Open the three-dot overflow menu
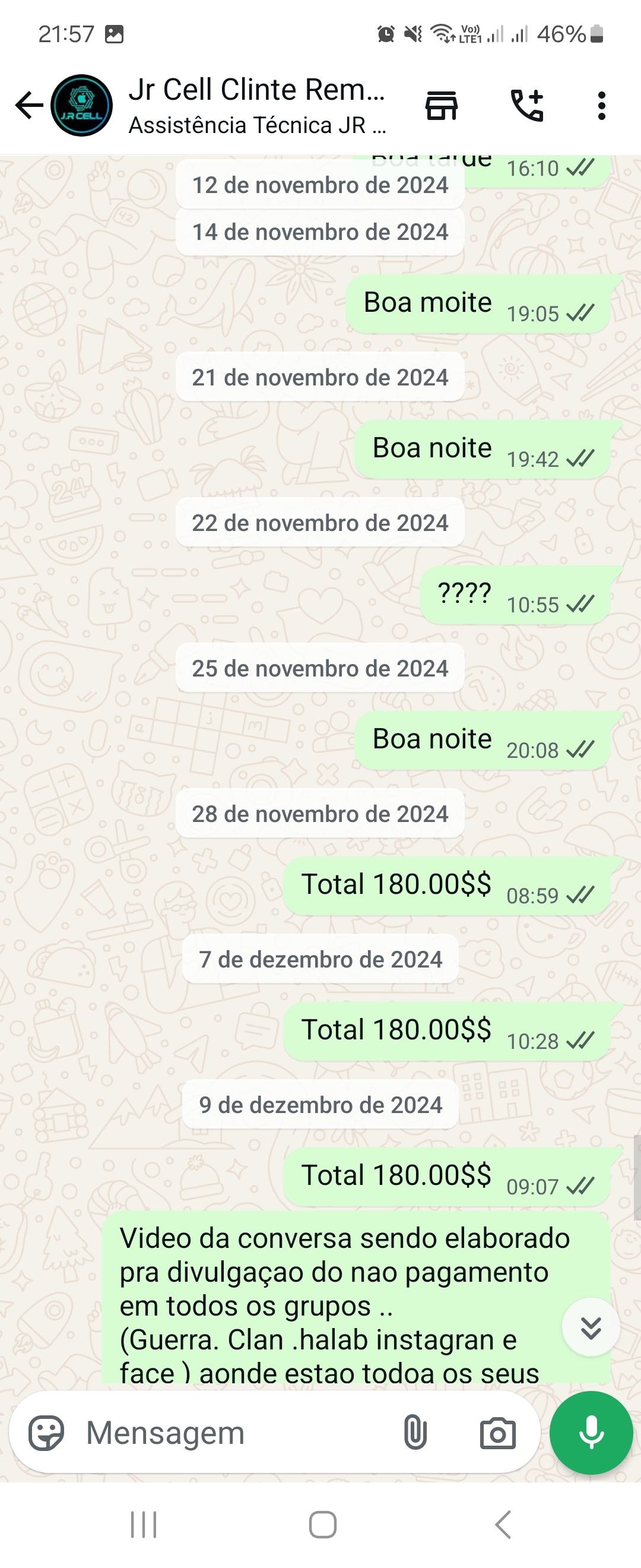 click(x=601, y=106)
